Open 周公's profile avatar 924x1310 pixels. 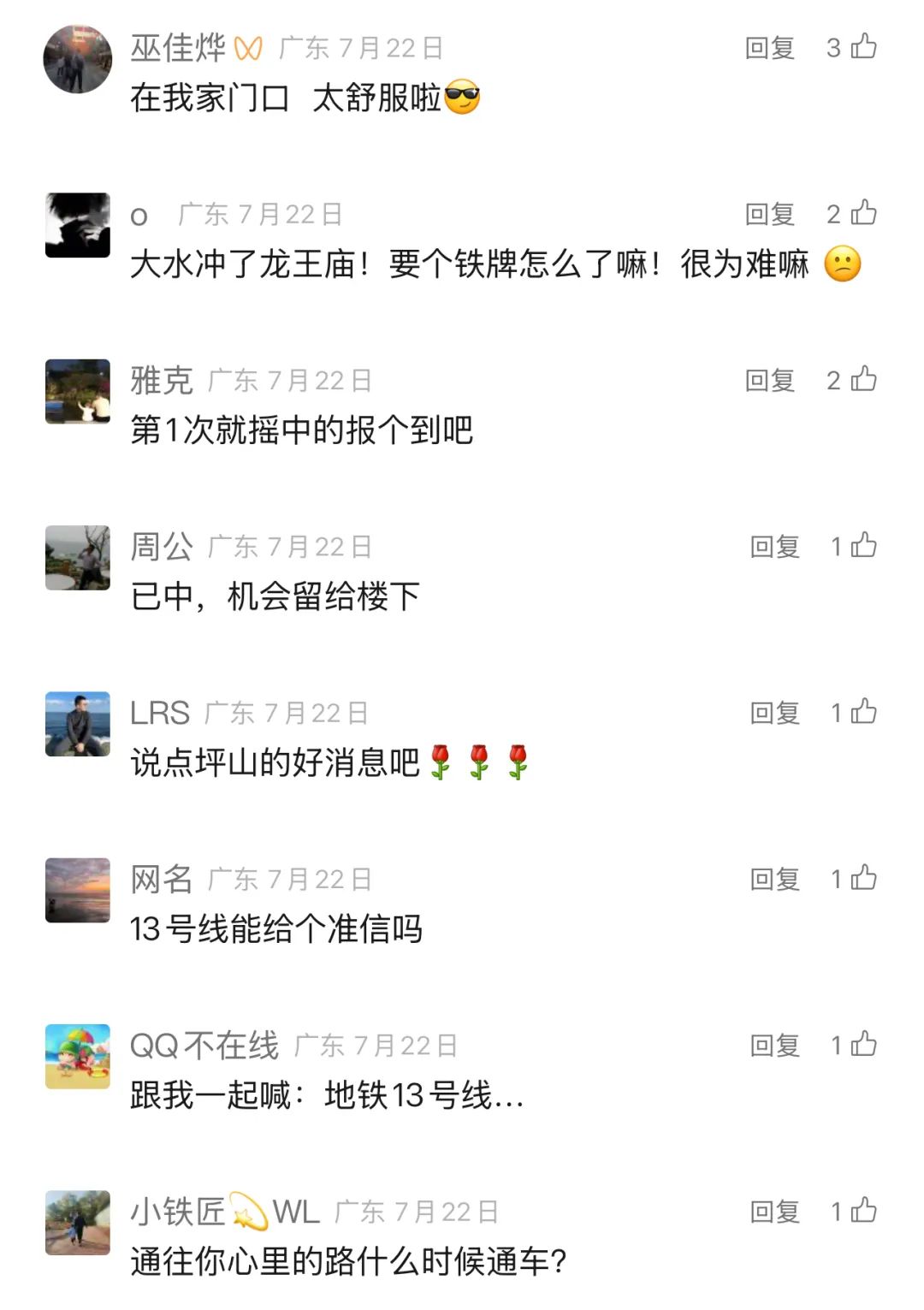coord(78,558)
